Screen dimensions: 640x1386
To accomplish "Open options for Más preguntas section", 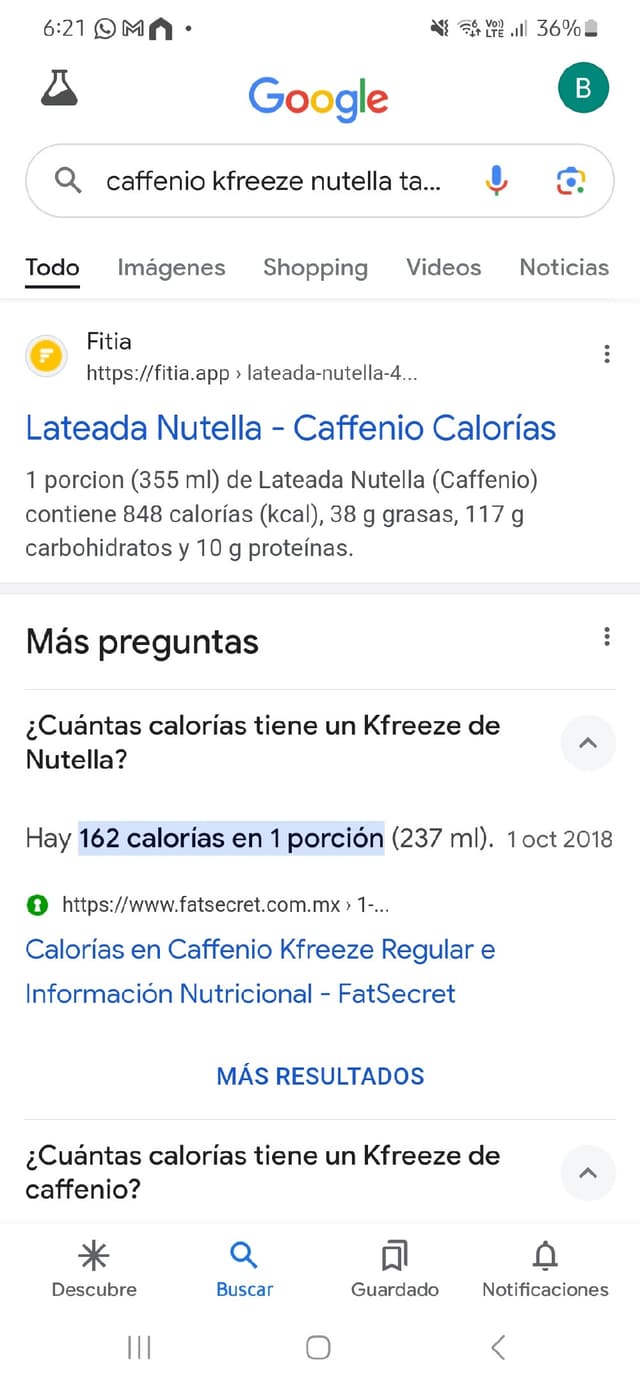I will [606, 637].
